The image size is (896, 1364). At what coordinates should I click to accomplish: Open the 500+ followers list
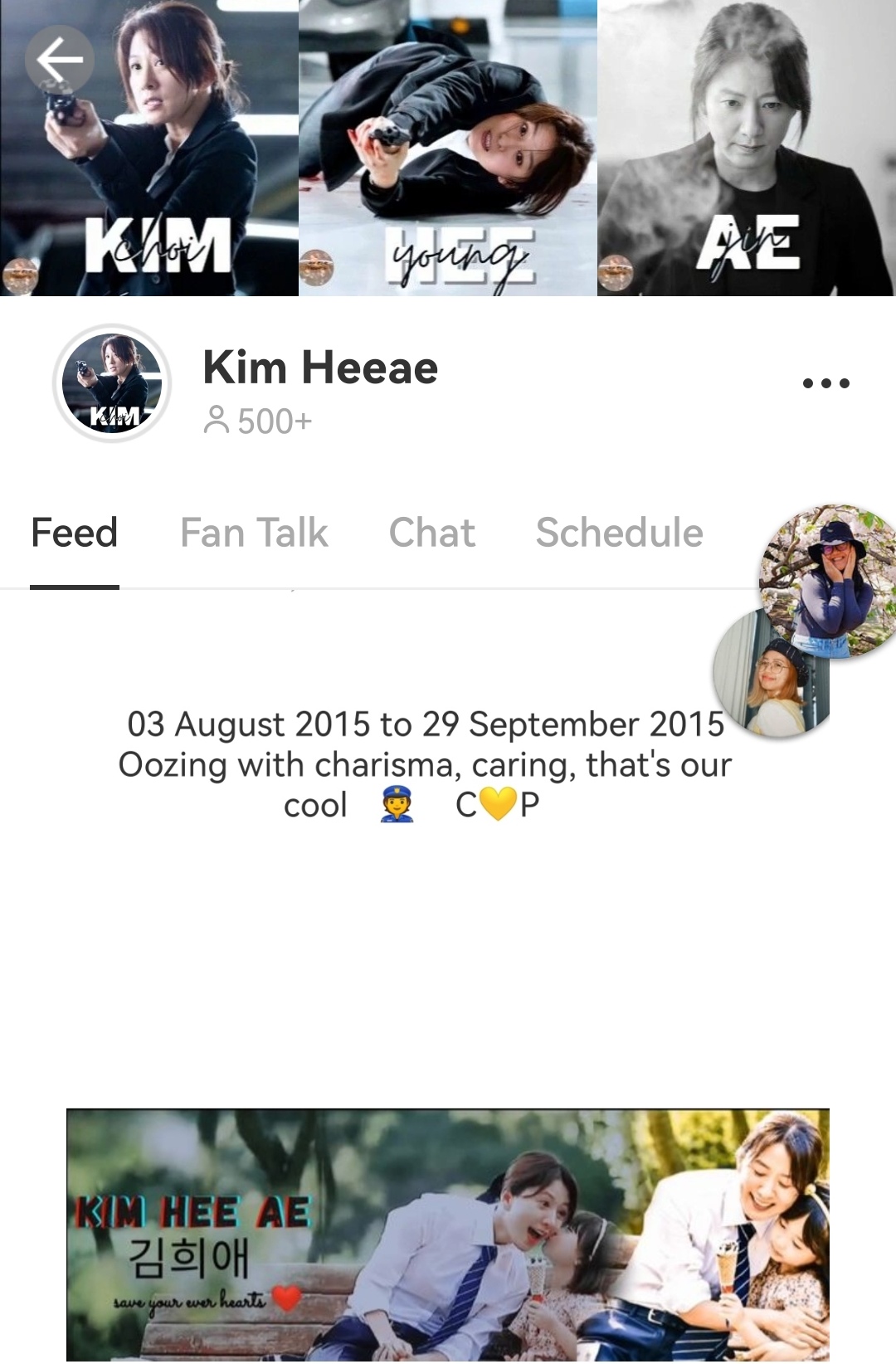tap(274, 421)
